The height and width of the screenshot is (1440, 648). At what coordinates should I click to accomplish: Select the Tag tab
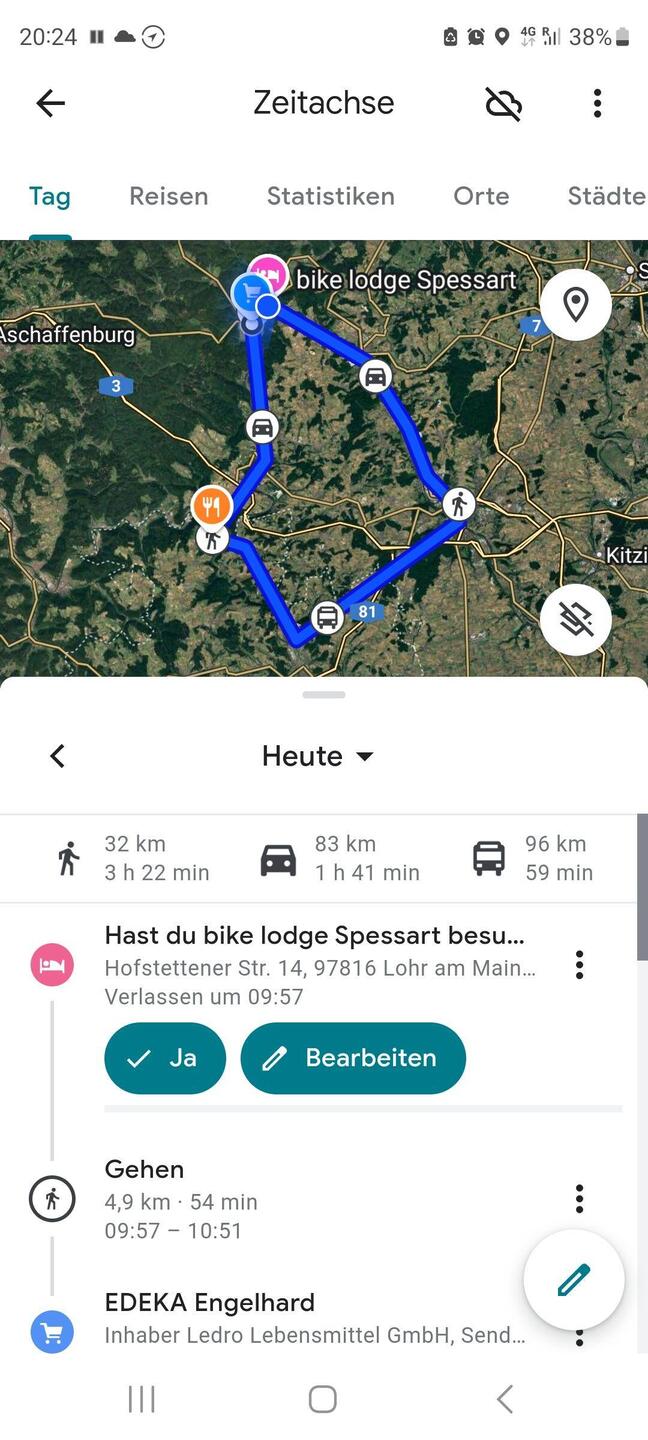(49, 196)
